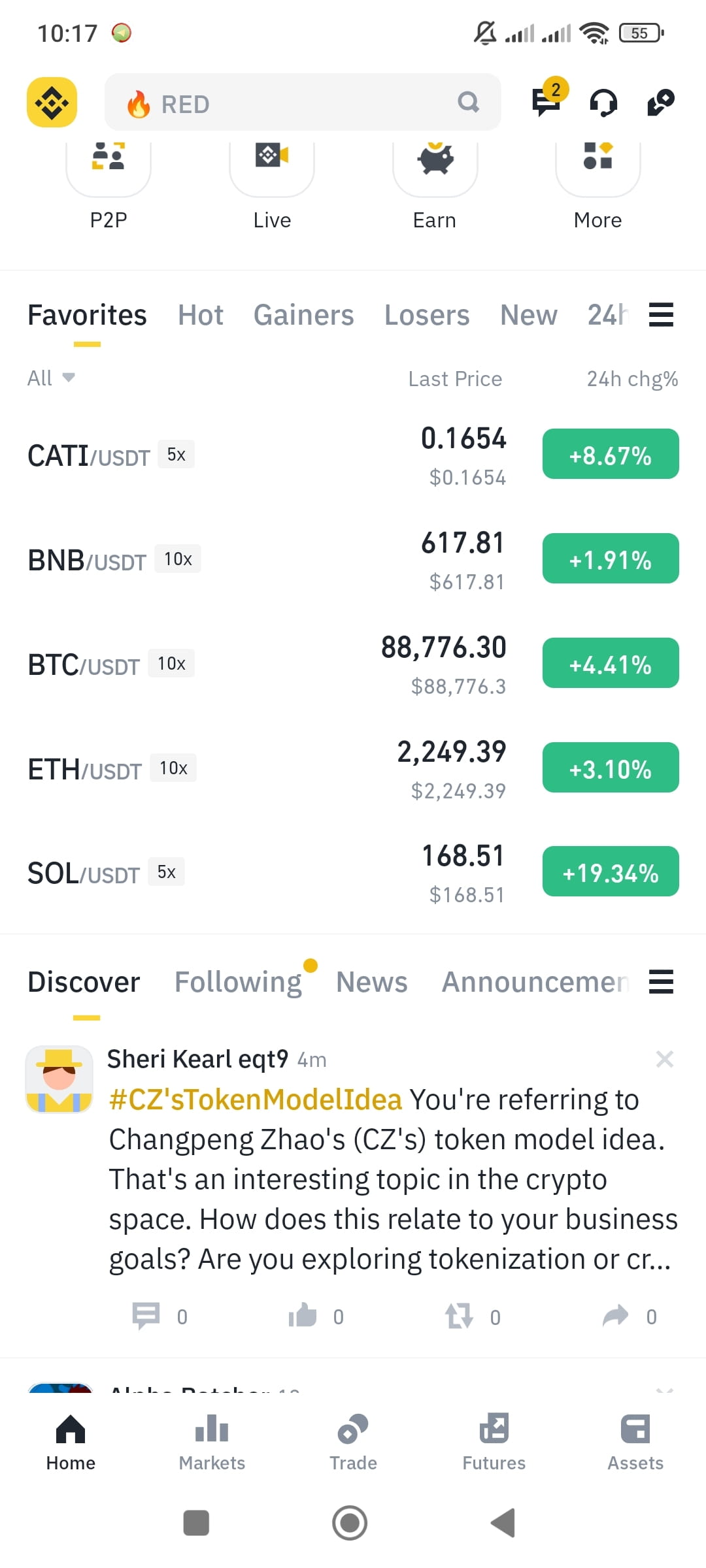The image size is (706, 1568).
Task: Open the More services icon
Action: tap(597, 159)
